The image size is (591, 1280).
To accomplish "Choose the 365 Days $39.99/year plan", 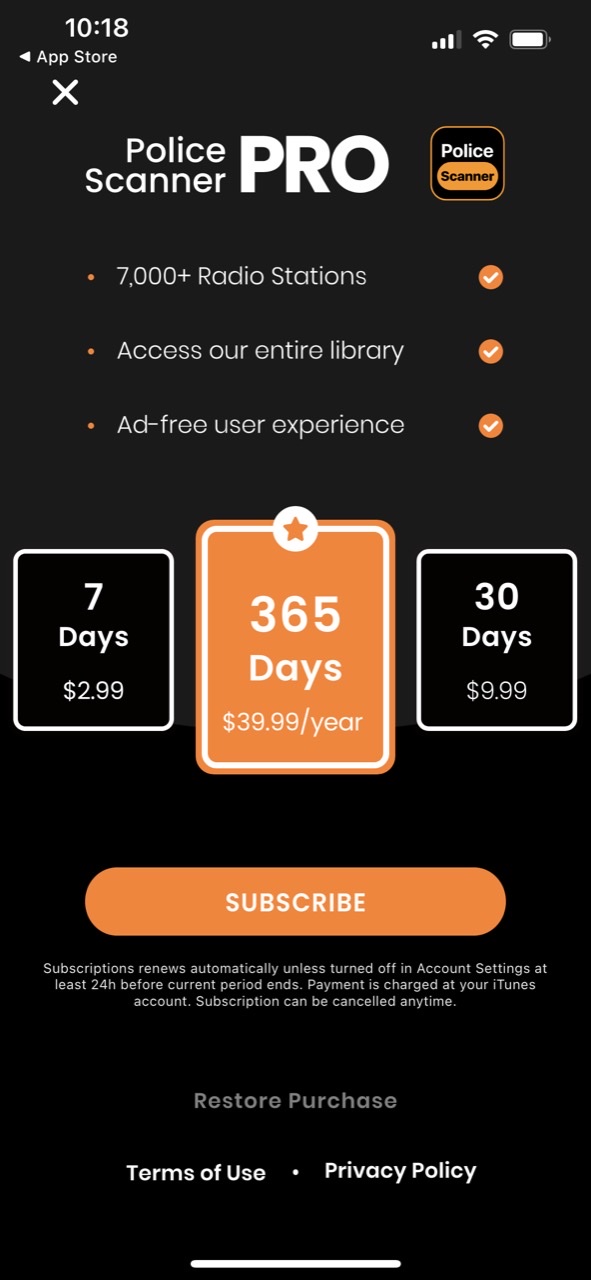I will click(x=295, y=647).
